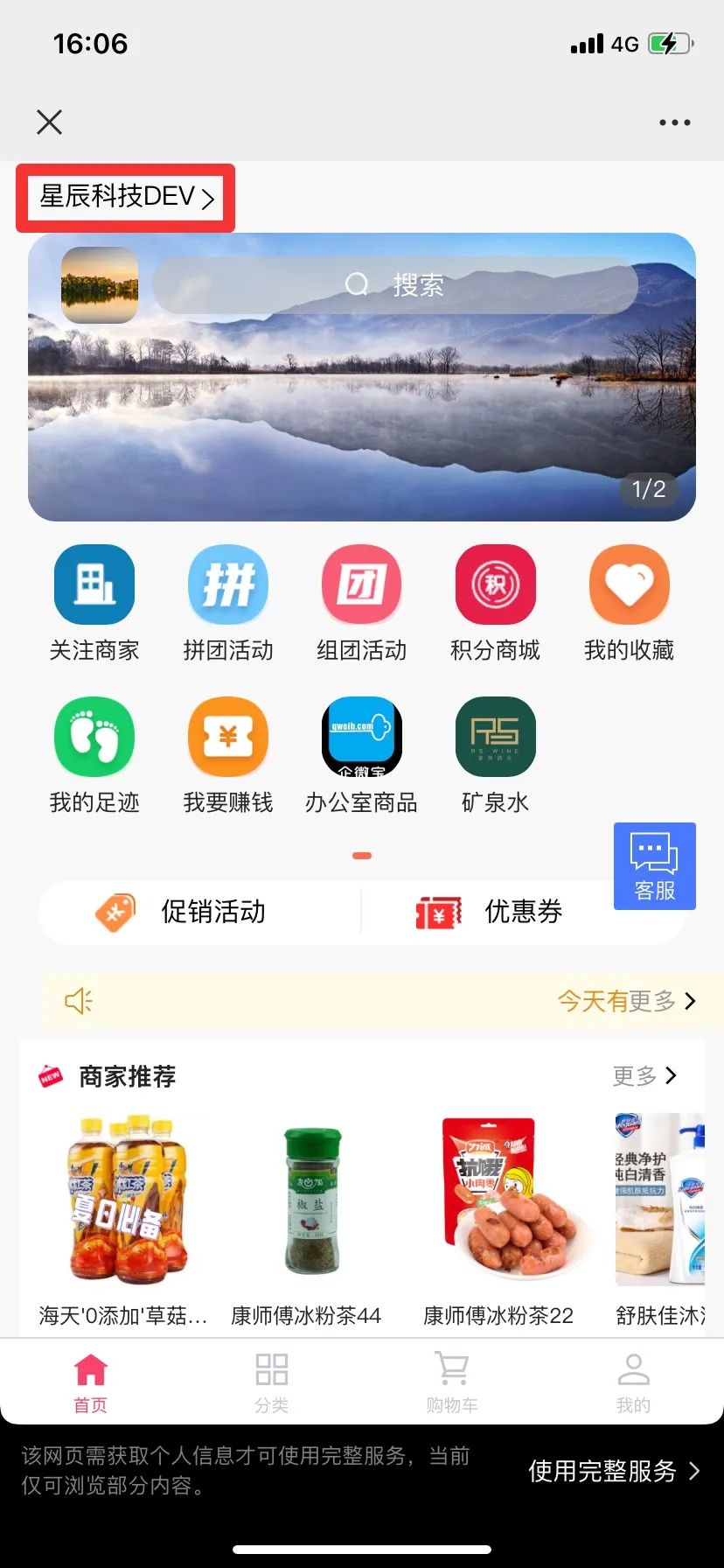This screenshot has width=724, height=1568.
Task: Open 关注商家 shortcut
Action: point(94,604)
